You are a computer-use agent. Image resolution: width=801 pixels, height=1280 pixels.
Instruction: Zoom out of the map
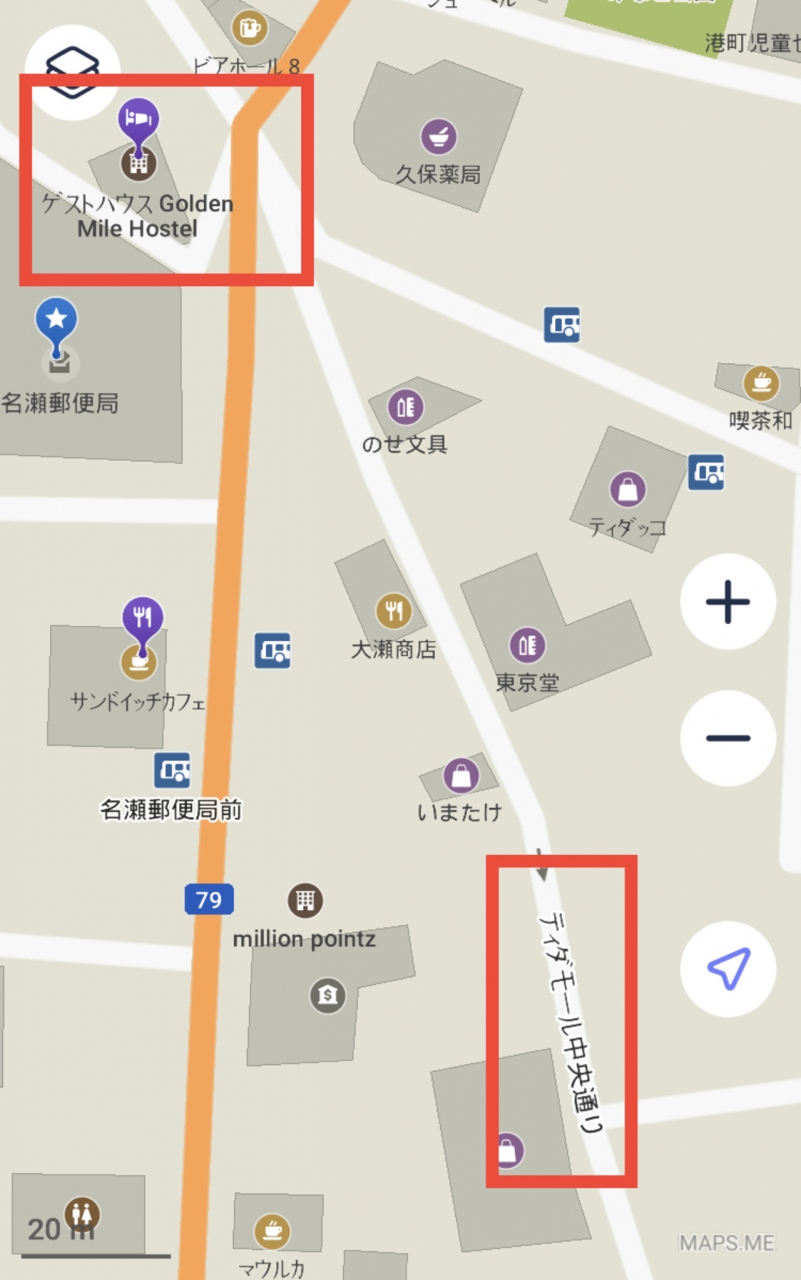[728, 738]
